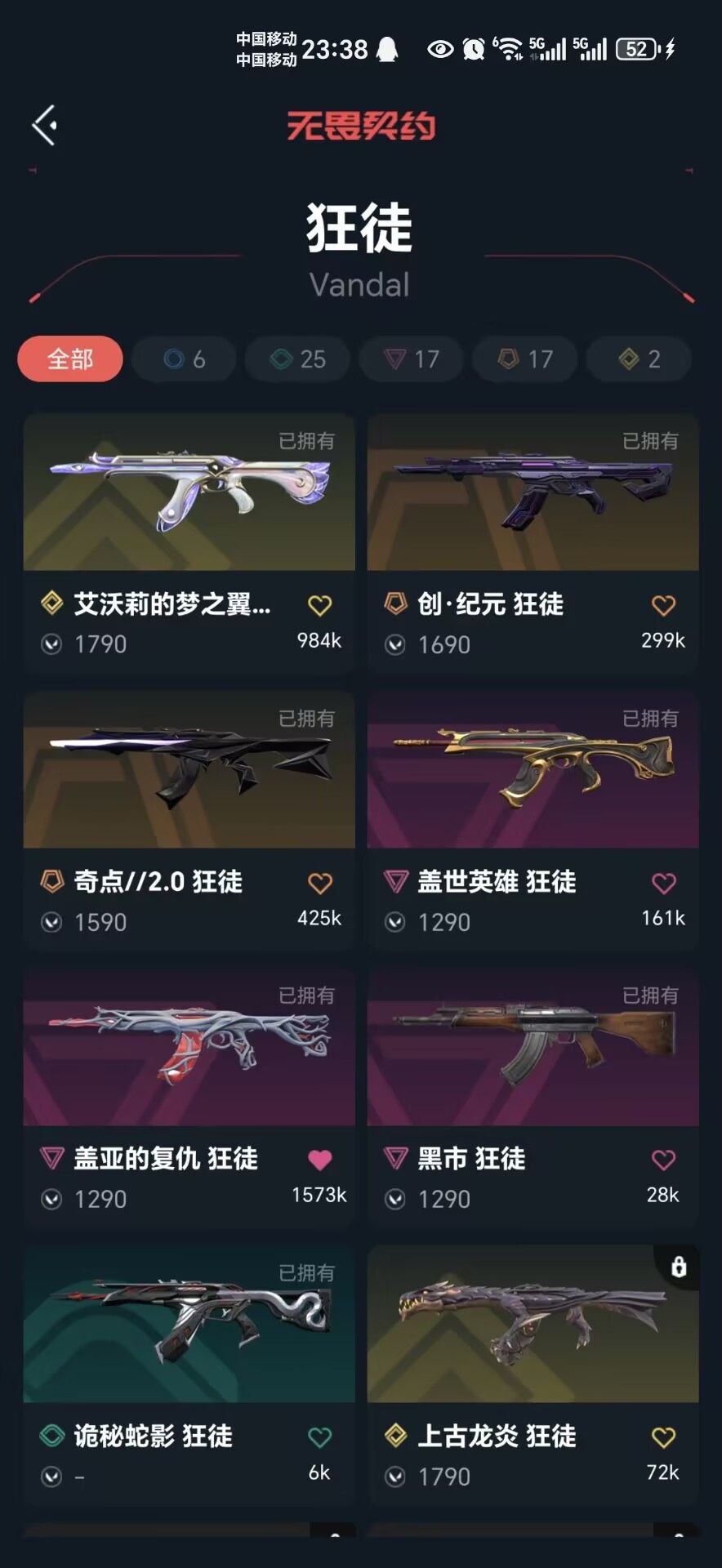This screenshot has width=722, height=1568.
Task: Filter by the gold tier showing 2
Action: [x=640, y=359]
